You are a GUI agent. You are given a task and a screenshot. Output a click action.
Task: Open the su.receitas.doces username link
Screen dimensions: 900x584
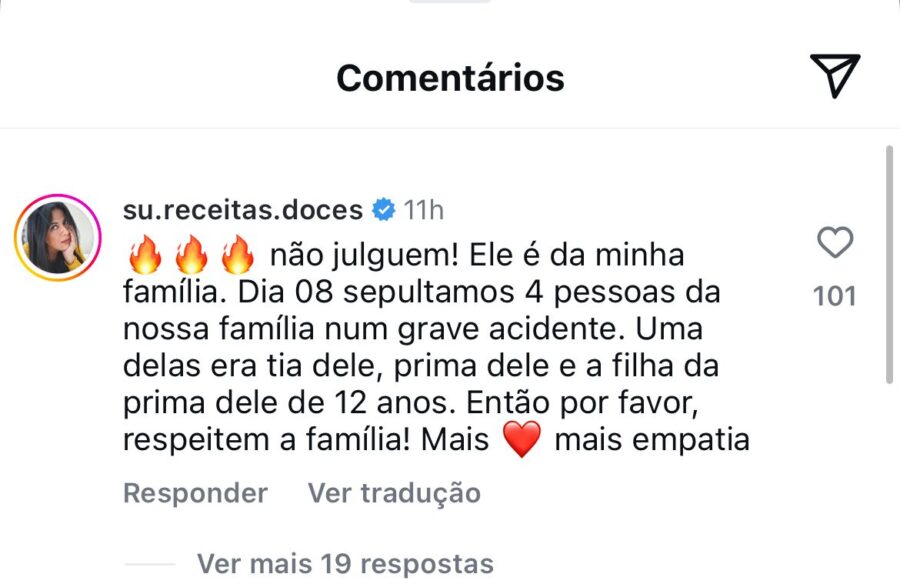(242, 210)
